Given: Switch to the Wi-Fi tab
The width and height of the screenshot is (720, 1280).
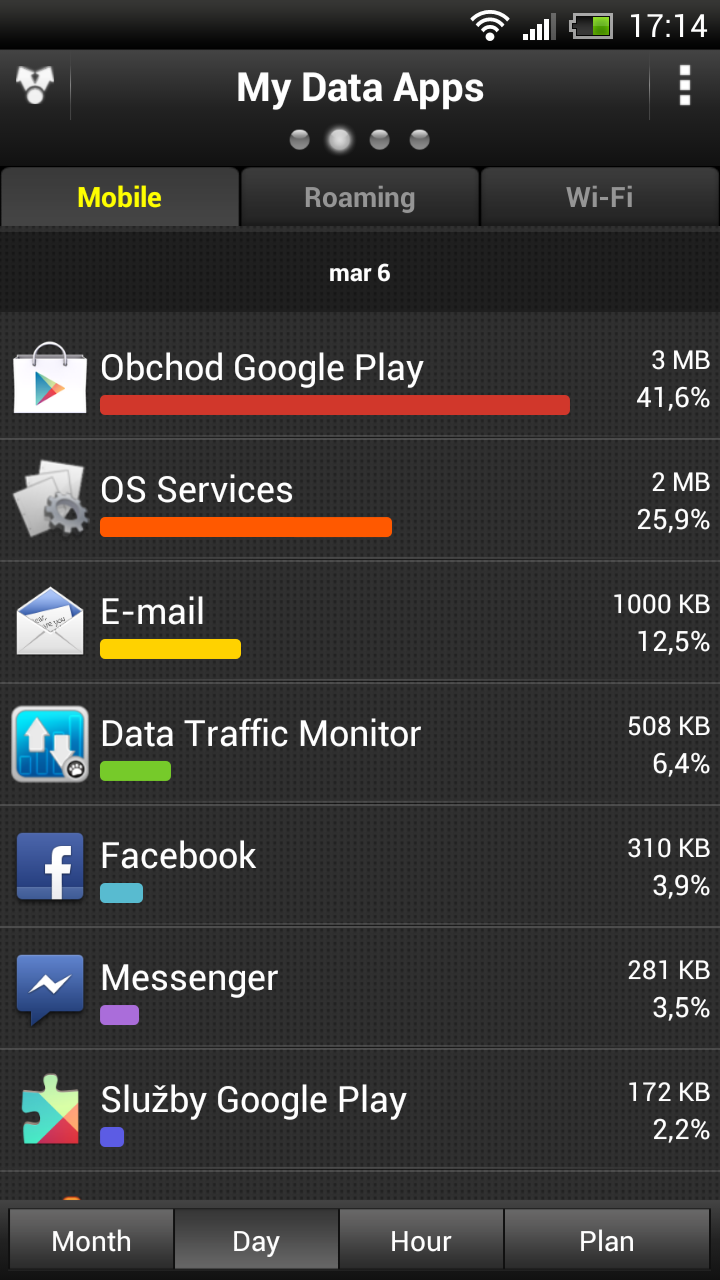Looking at the screenshot, I should tap(600, 197).
